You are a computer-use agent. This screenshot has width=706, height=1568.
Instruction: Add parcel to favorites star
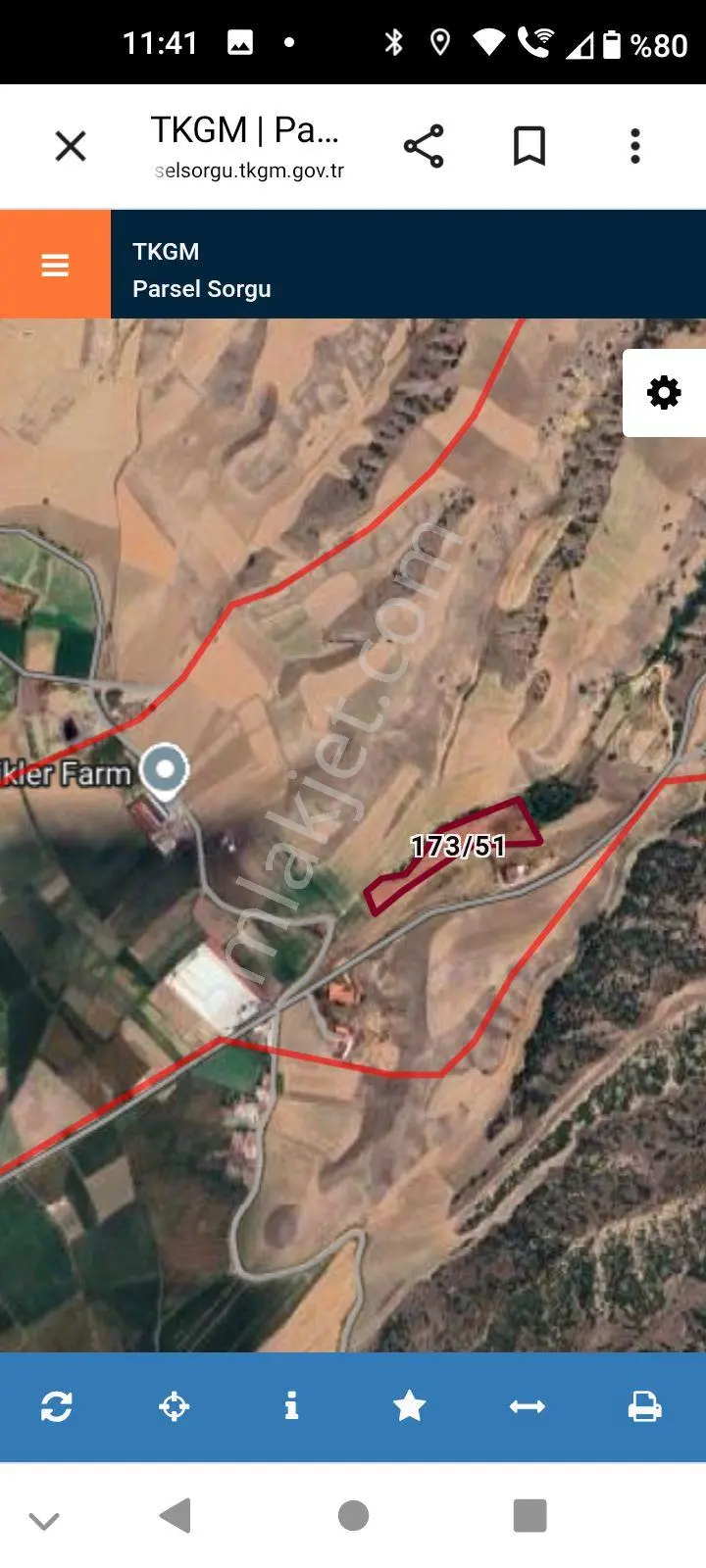[409, 1406]
